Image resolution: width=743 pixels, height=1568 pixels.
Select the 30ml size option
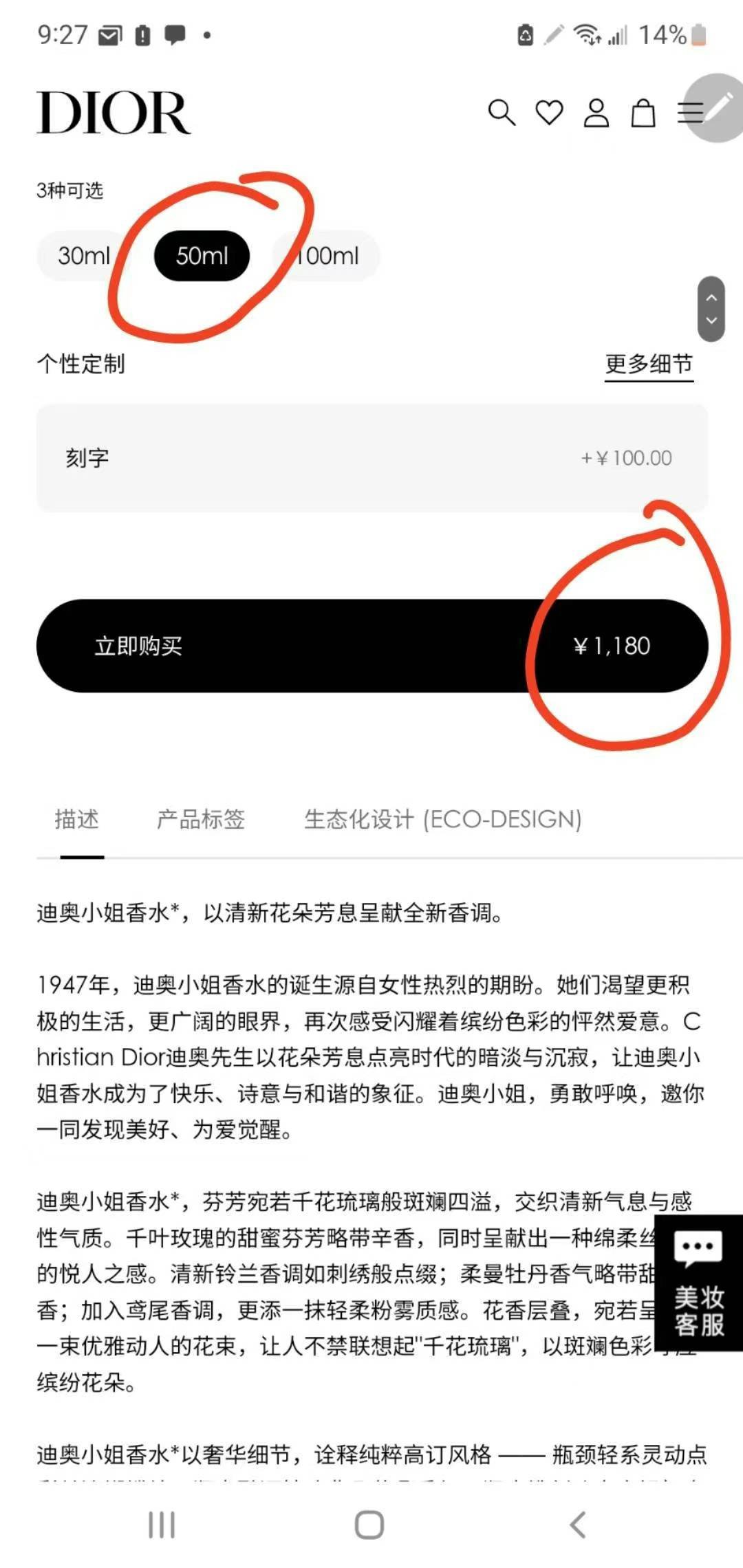(83, 256)
